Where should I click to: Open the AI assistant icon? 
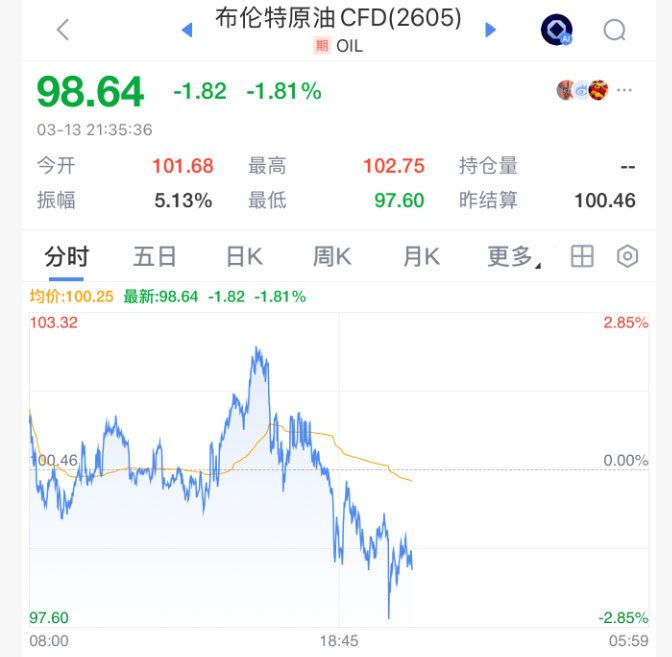tap(556, 31)
